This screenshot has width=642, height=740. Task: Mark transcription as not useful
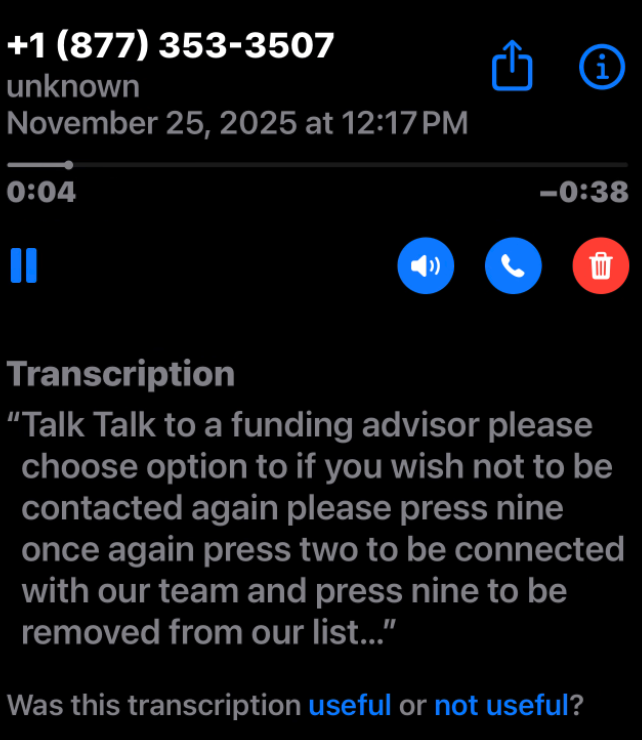tap(501, 705)
